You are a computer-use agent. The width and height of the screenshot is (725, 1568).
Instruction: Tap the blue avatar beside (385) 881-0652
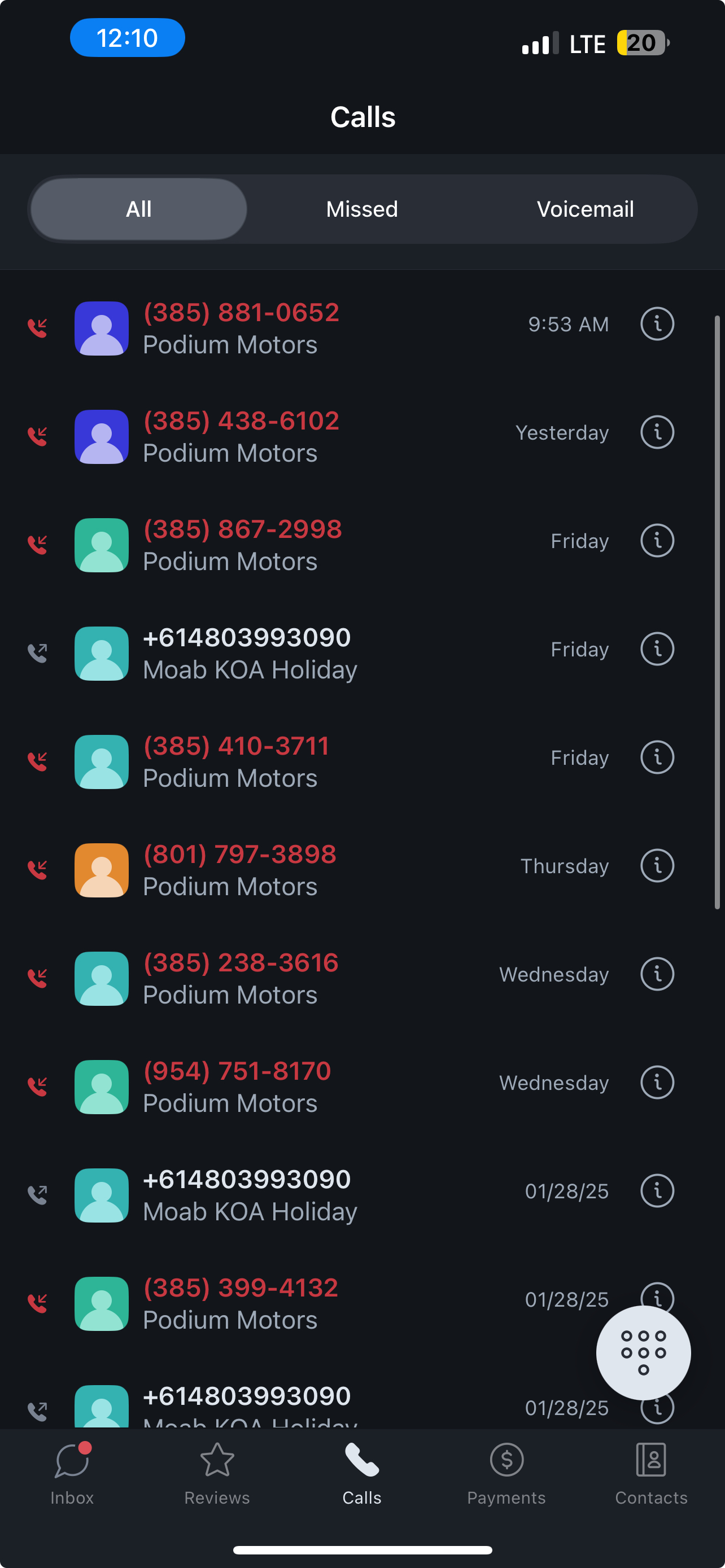coord(101,327)
